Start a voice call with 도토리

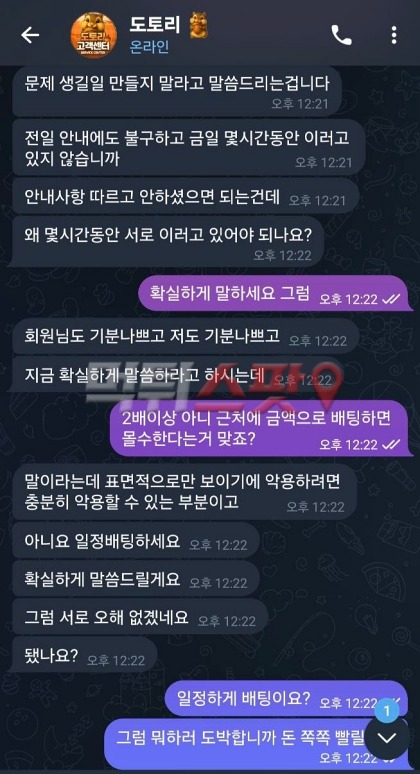341,35
